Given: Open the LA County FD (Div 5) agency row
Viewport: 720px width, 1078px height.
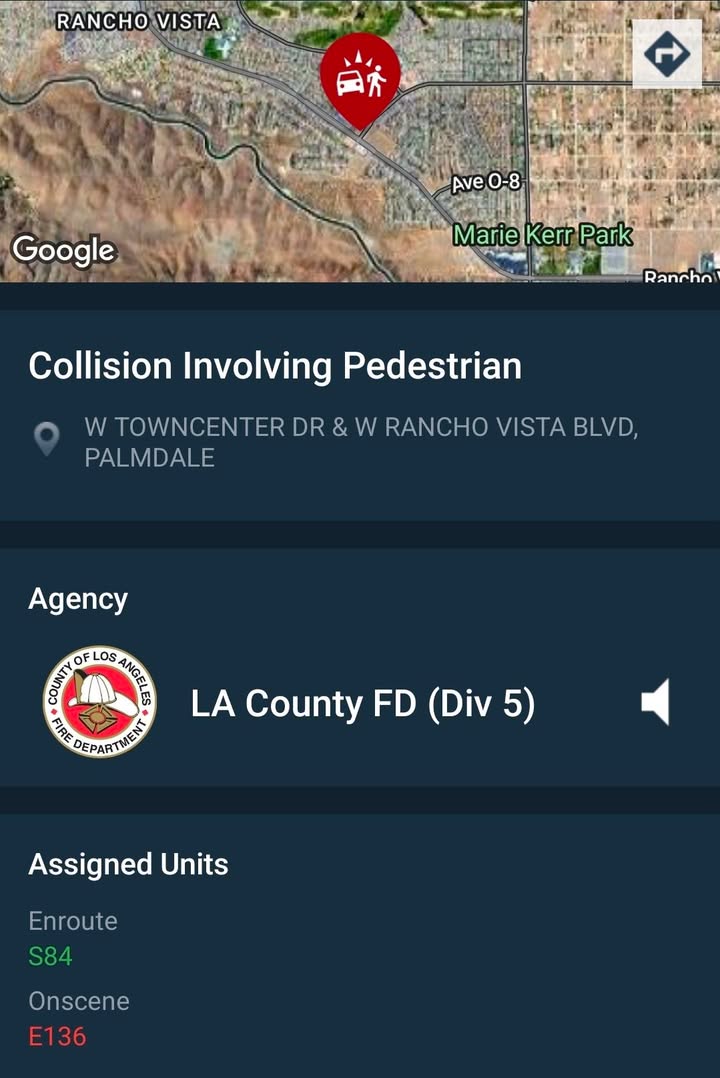Looking at the screenshot, I should [x=360, y=702].
